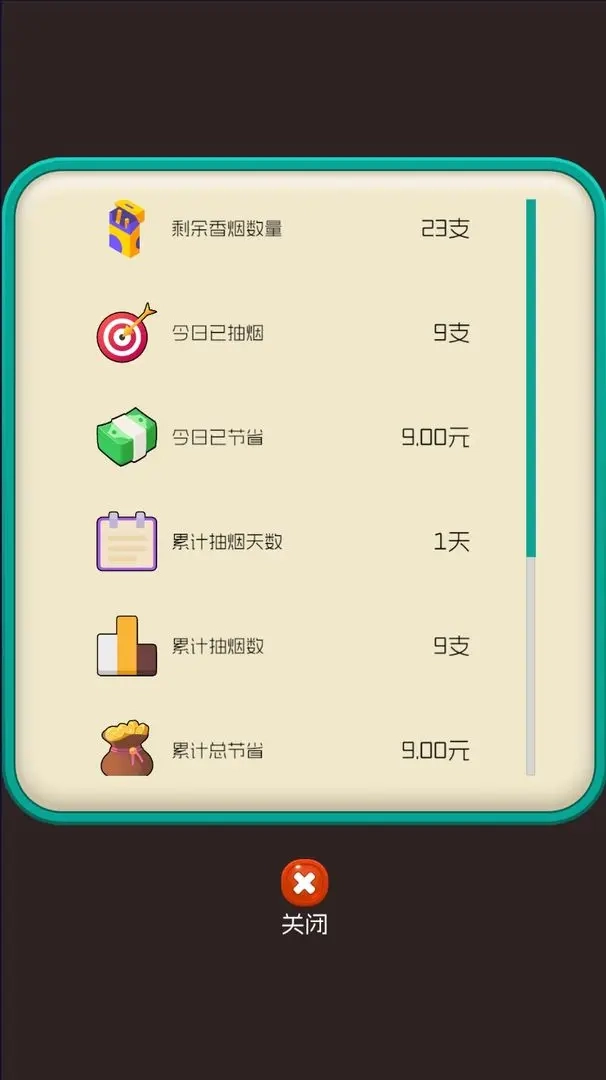The width and height of the screenshot is (606, 1080).
Task: Close the statistics dialog with 关闭
Action: coord(304,884)
